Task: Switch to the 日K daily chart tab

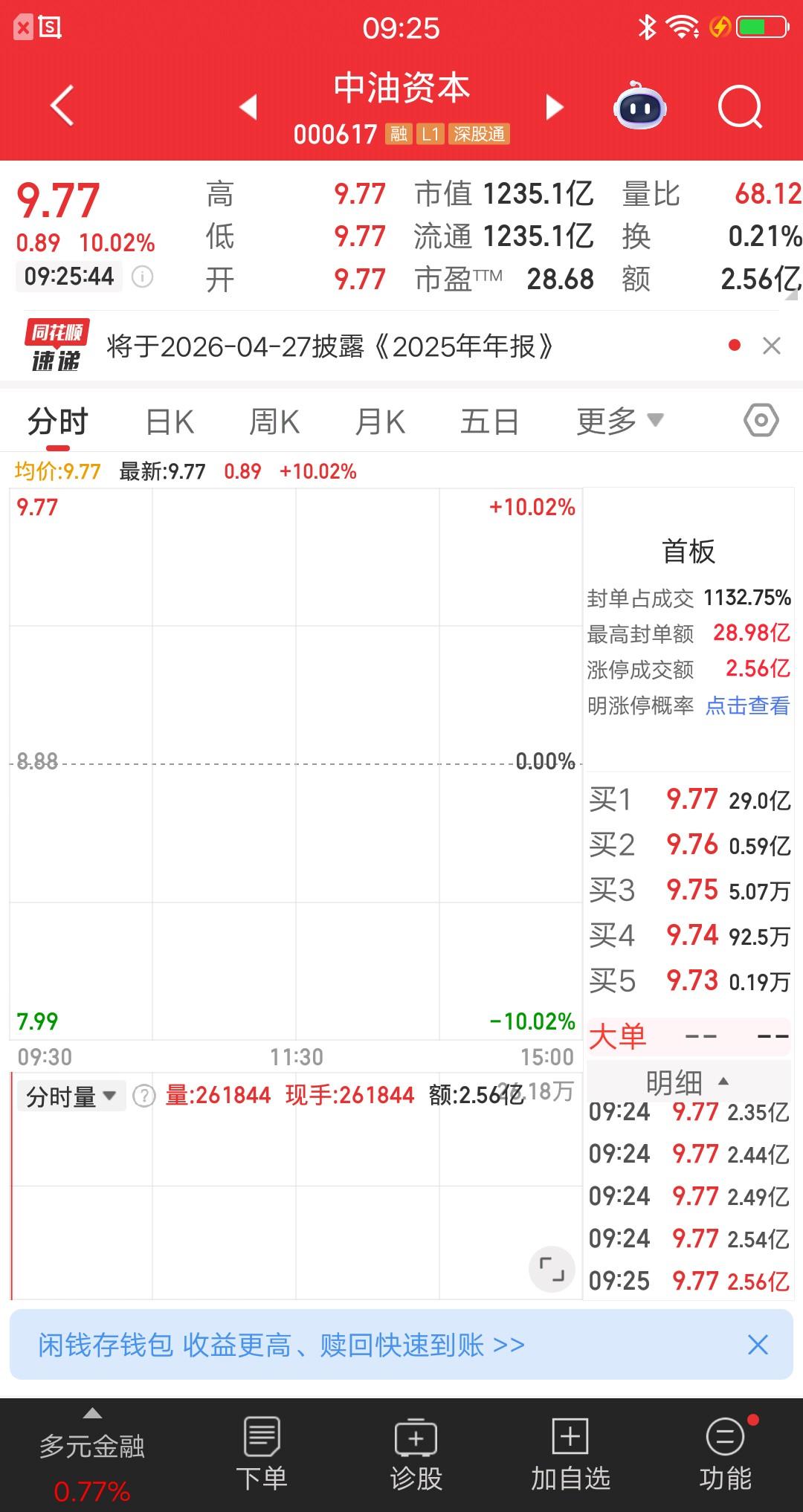Action: [171, 420]
